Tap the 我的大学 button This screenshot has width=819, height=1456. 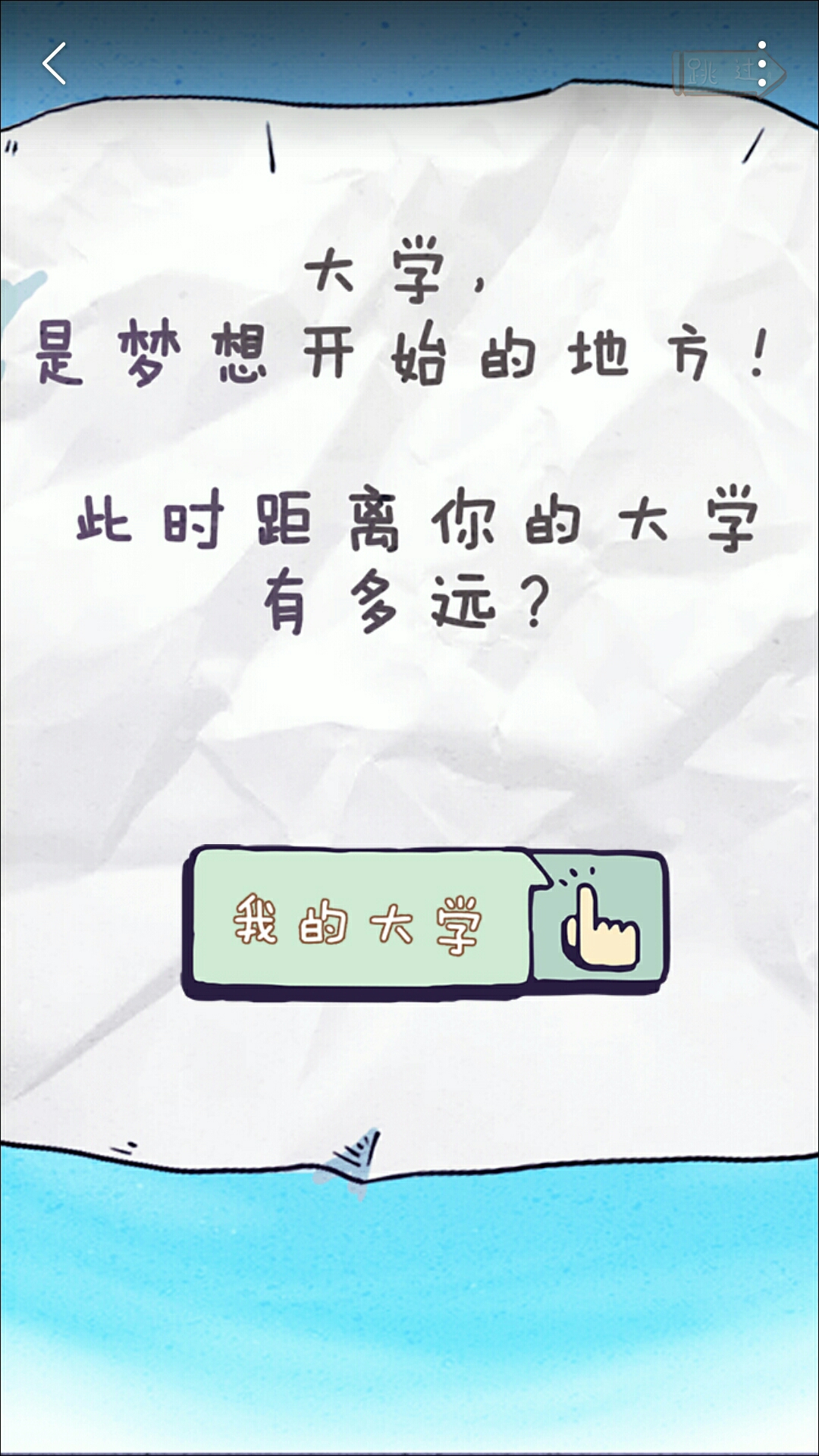click(x=425, y=921)
